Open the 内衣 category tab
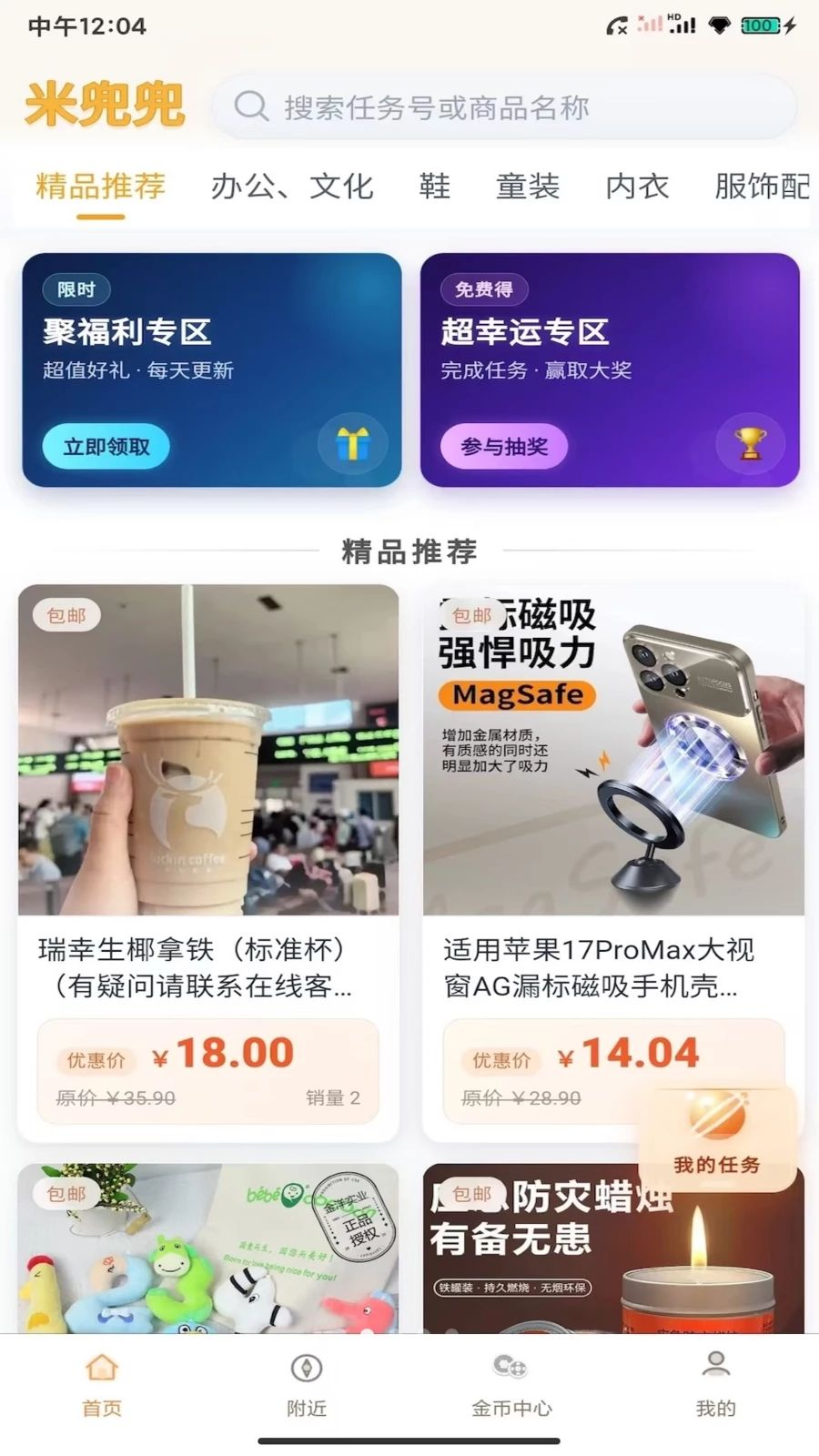 click(637, 187)
